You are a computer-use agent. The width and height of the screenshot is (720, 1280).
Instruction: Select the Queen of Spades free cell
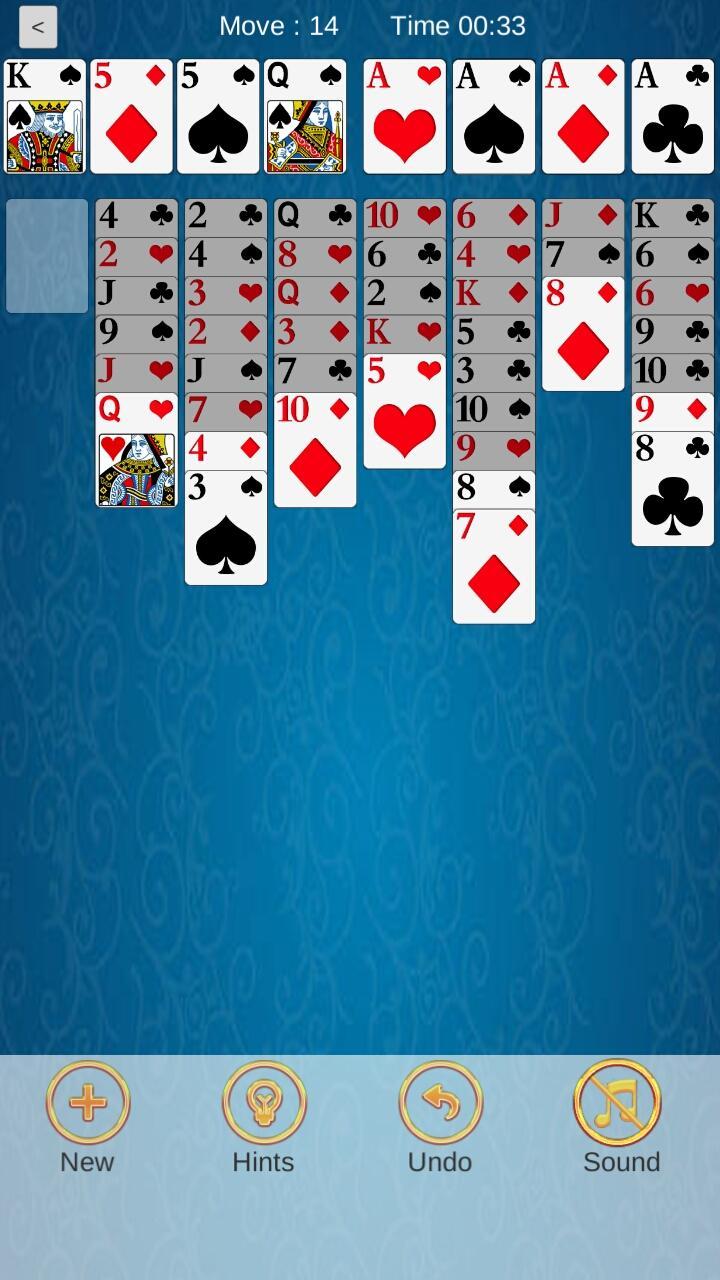click(x=306, y=117)
